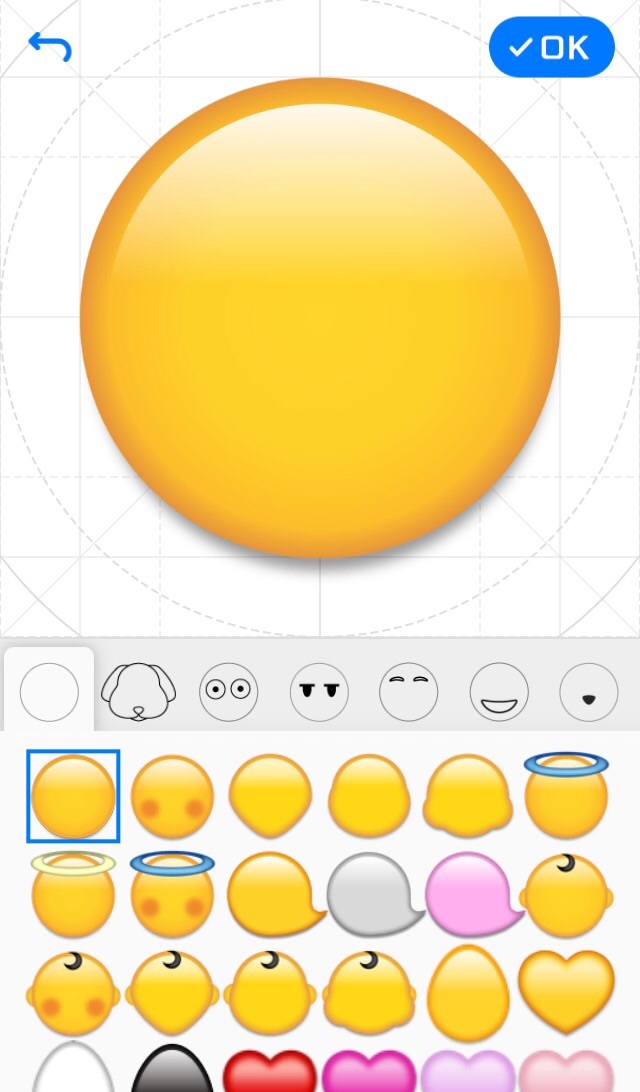The width and height of the screenshot is (640, 1092).
Task: Switch to the small mouth tab
Action: click(589, 690)
